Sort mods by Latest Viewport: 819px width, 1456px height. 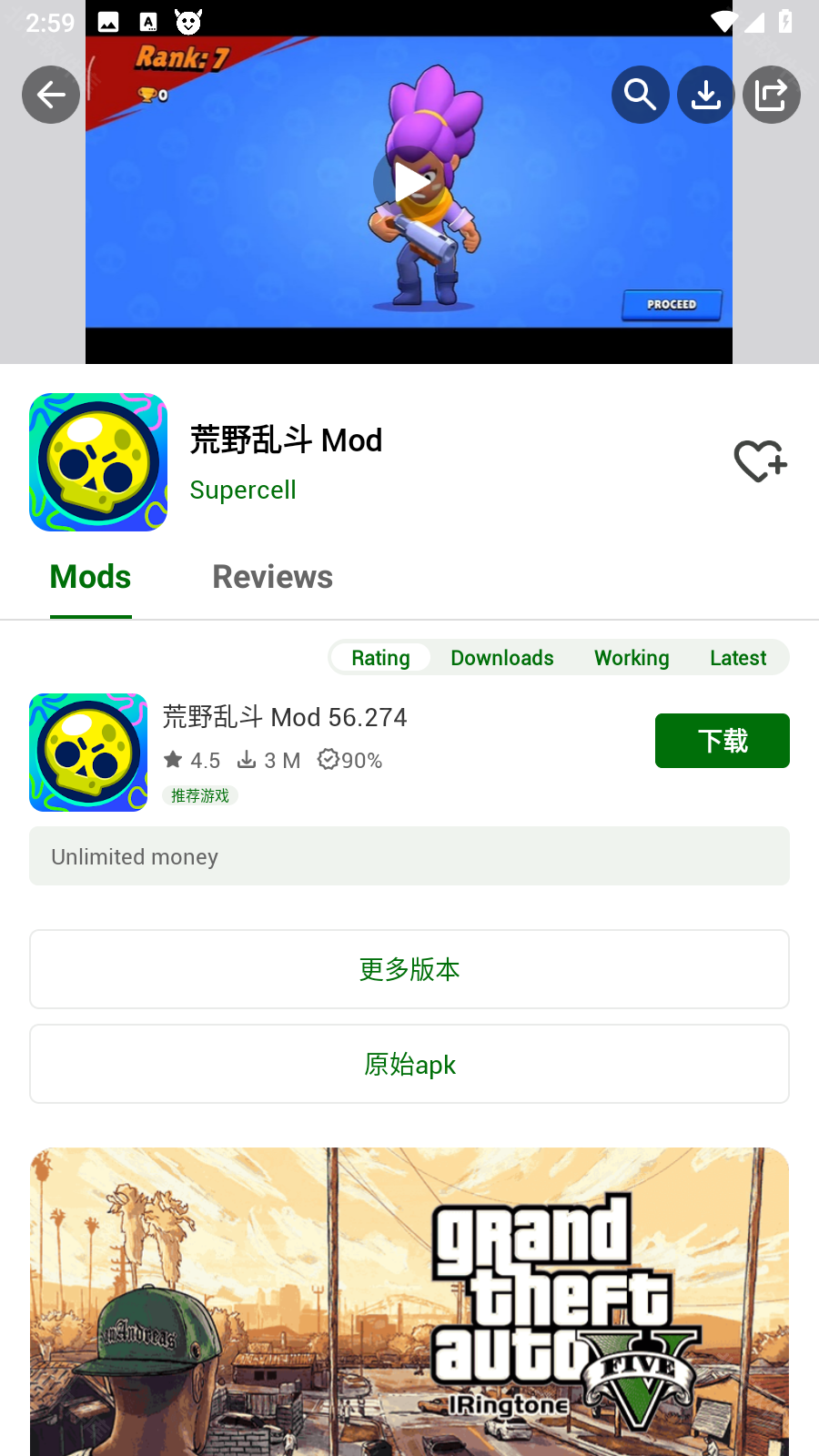738,658
